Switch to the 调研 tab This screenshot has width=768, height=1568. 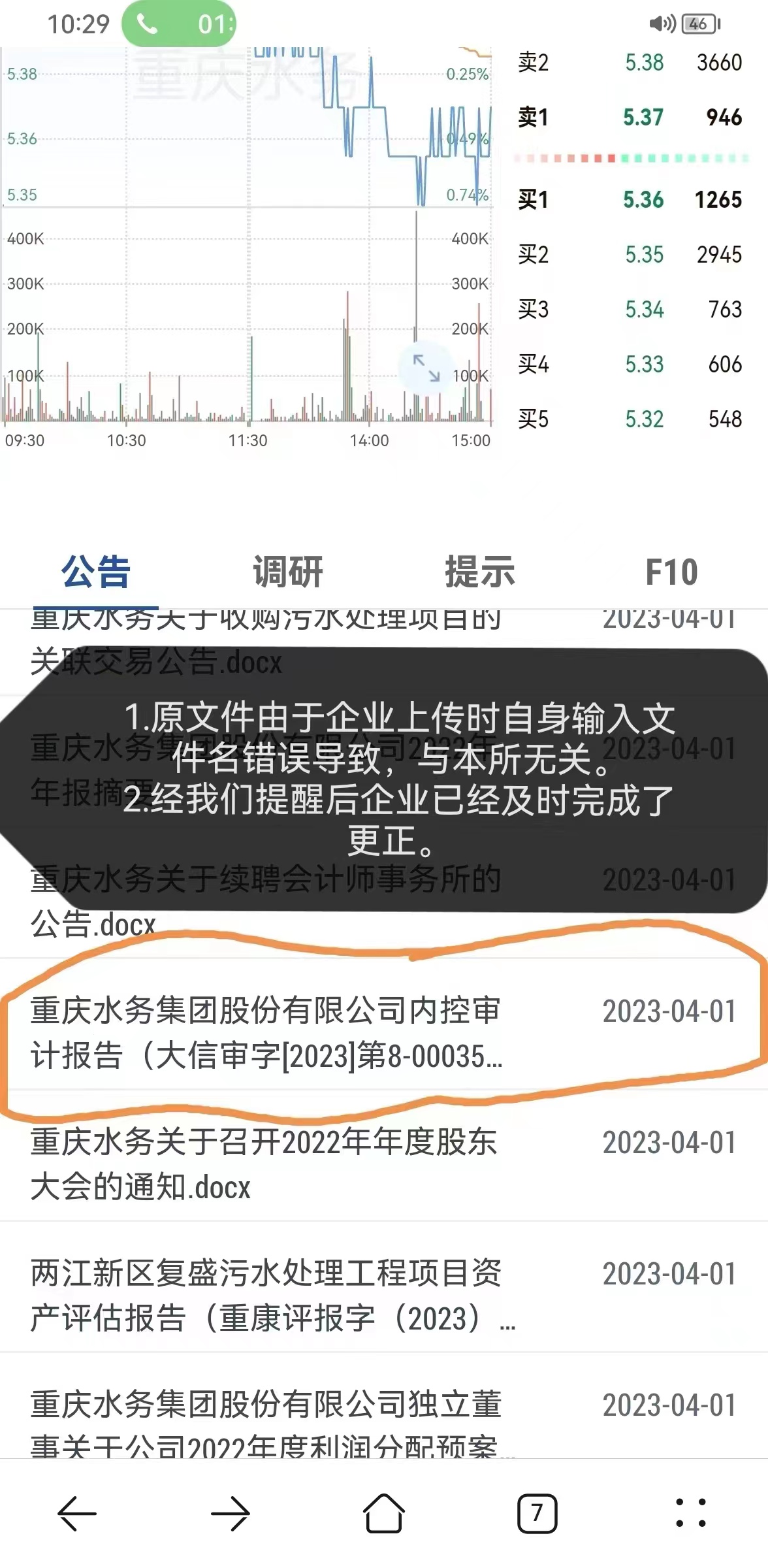(x=287, y=572)
